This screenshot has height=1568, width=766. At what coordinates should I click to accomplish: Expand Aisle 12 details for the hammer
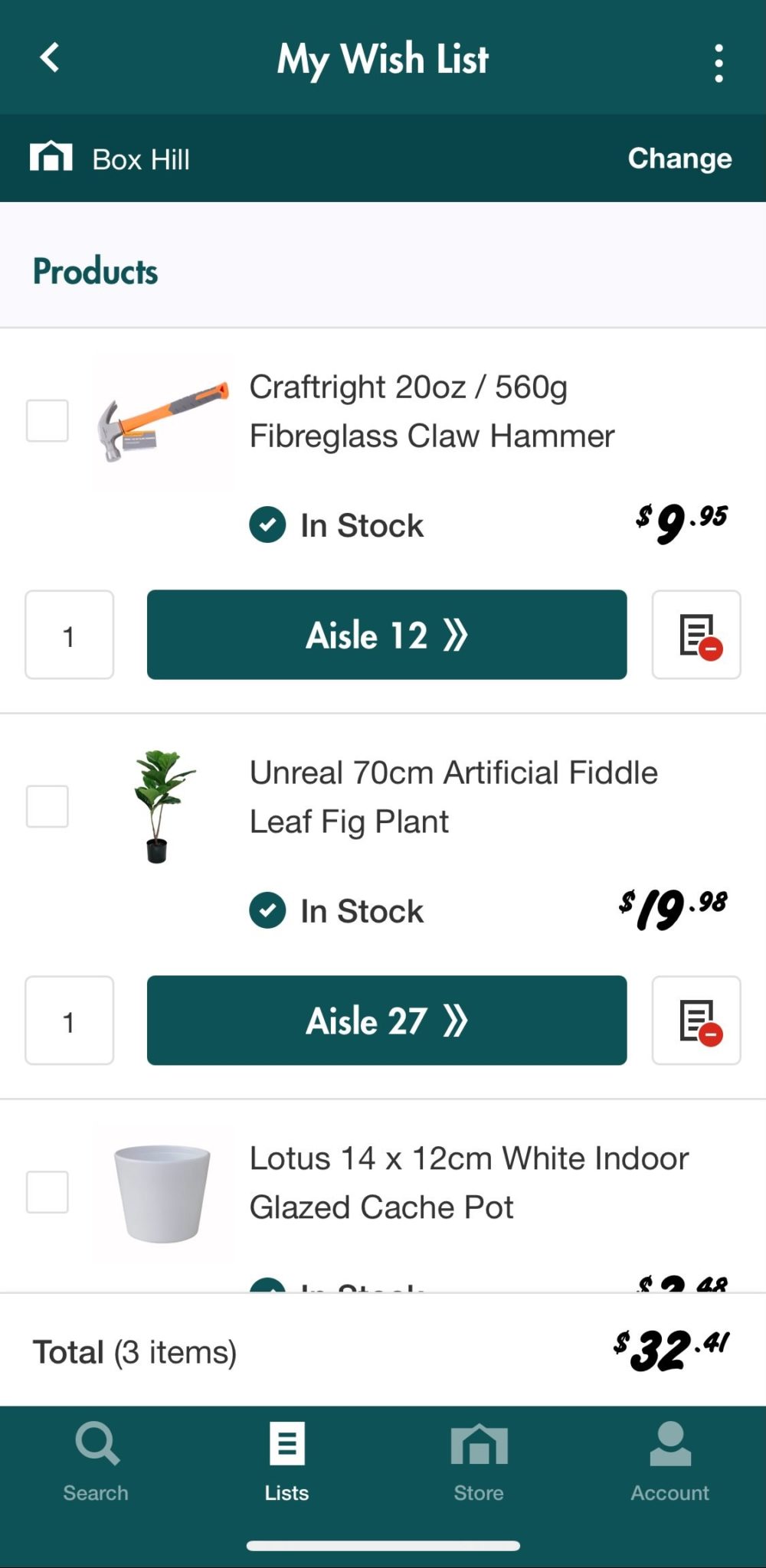point(386,635)
